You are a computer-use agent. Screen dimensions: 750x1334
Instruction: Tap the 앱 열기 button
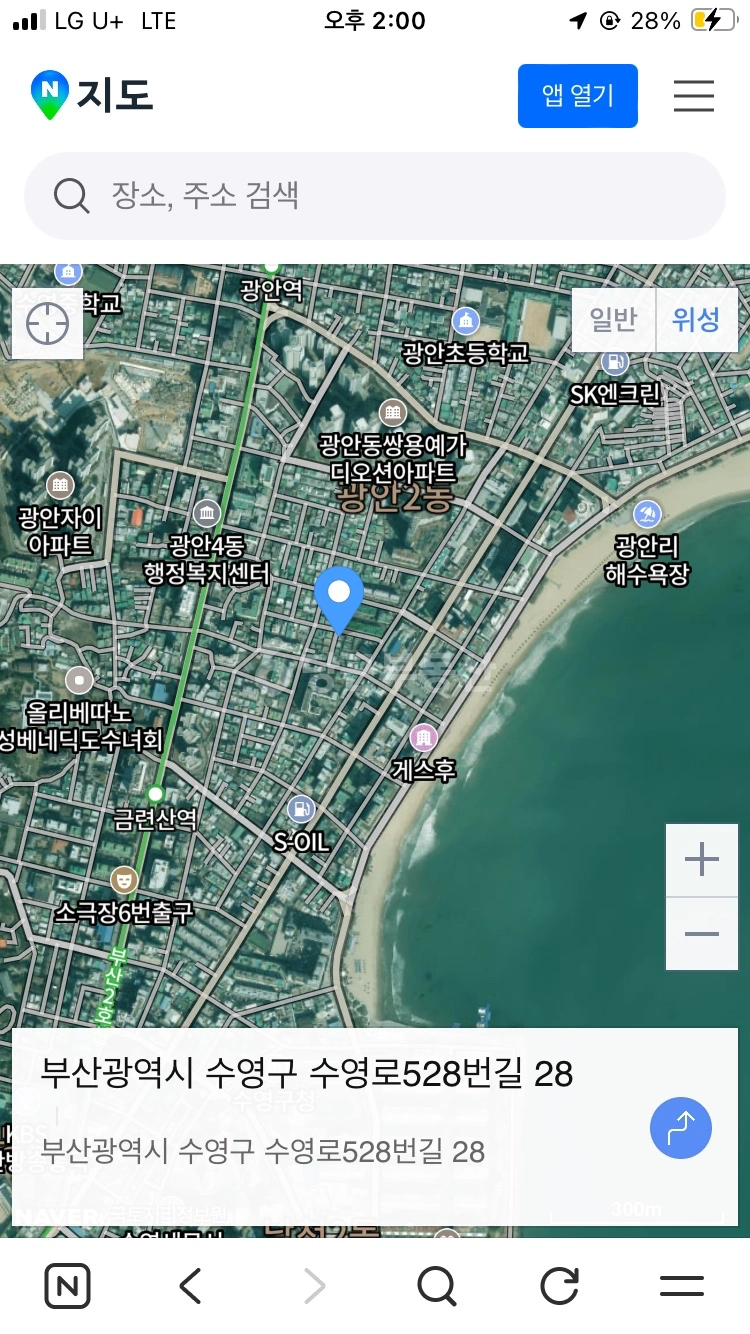tap(577, 96)
